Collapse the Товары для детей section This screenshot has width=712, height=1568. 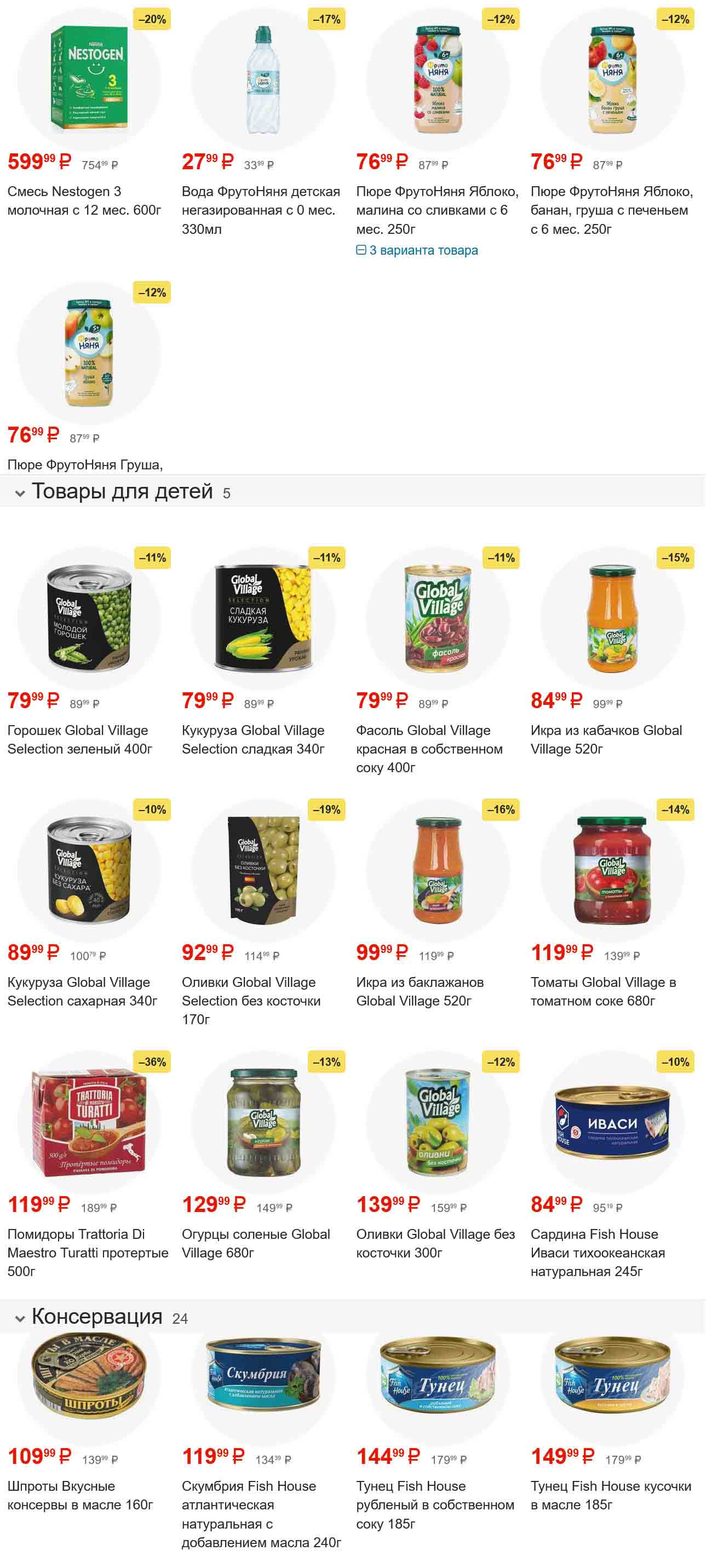tap(20, 492)
